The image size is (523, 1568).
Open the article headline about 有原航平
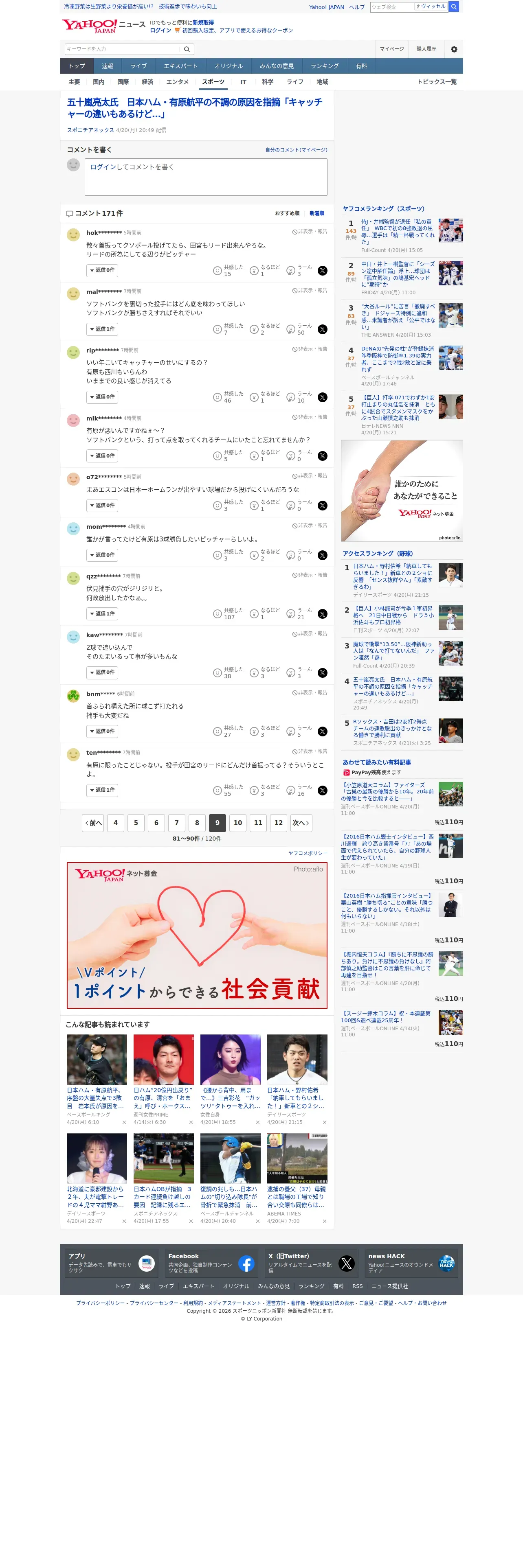coord(195,108)
